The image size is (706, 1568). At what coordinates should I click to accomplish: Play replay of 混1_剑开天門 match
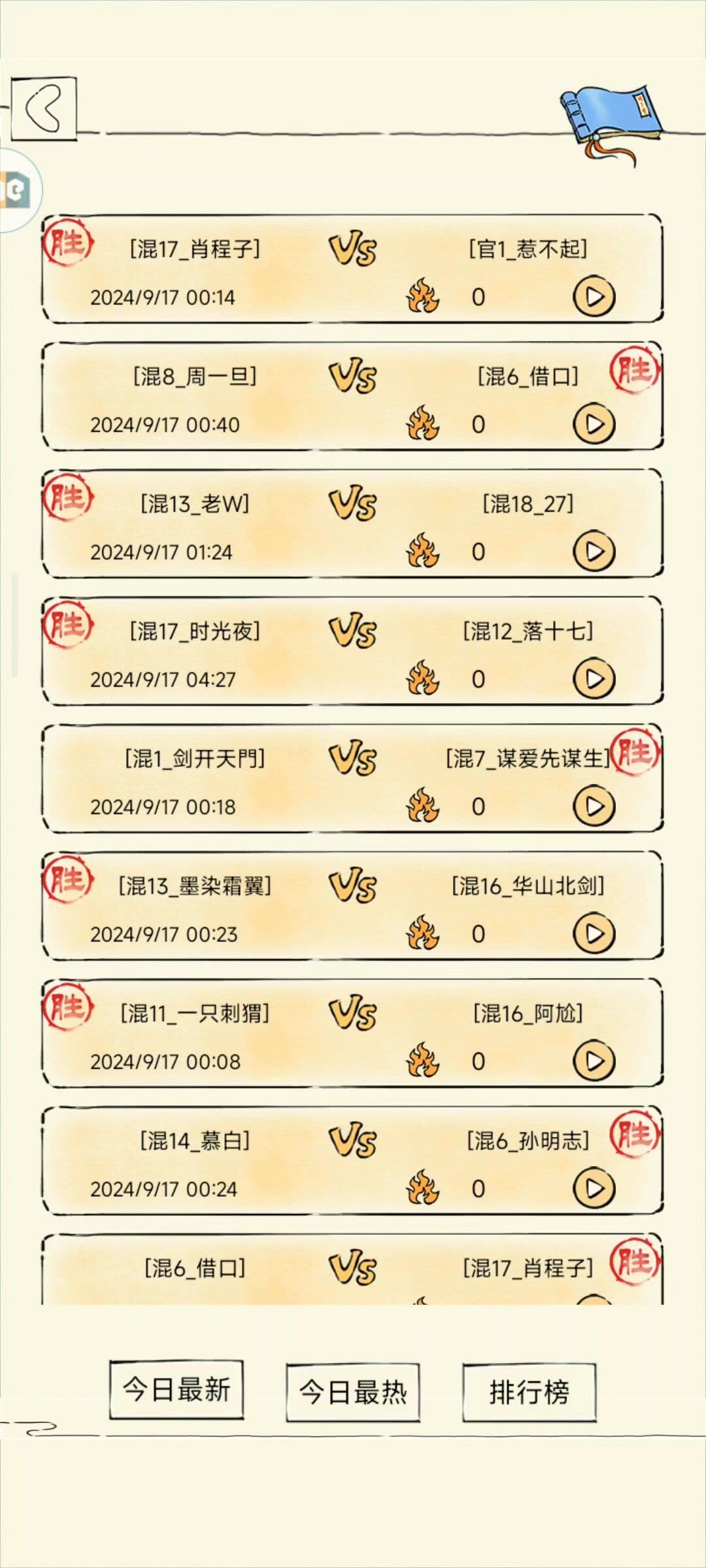[594, 806]
